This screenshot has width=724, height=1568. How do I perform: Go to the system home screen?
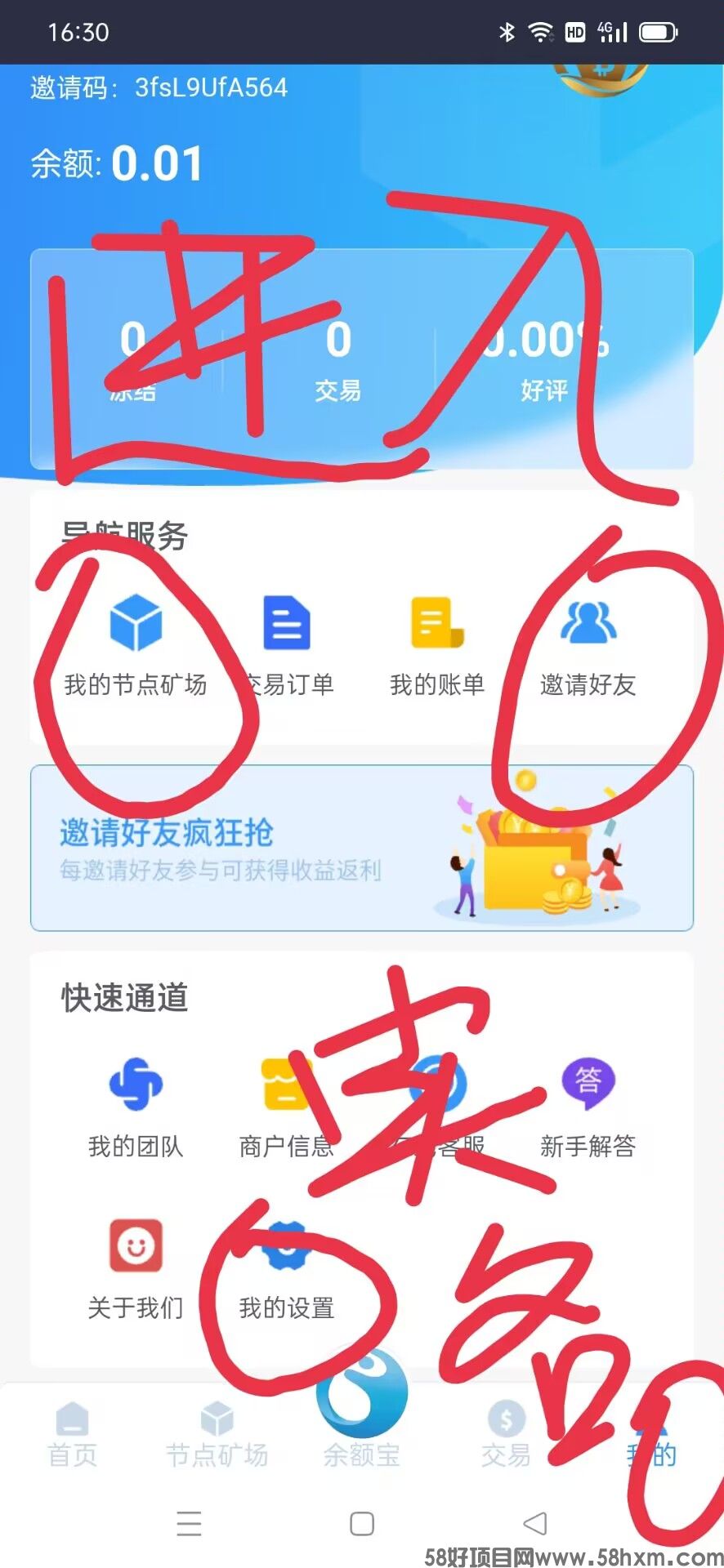coord(361,1523)
